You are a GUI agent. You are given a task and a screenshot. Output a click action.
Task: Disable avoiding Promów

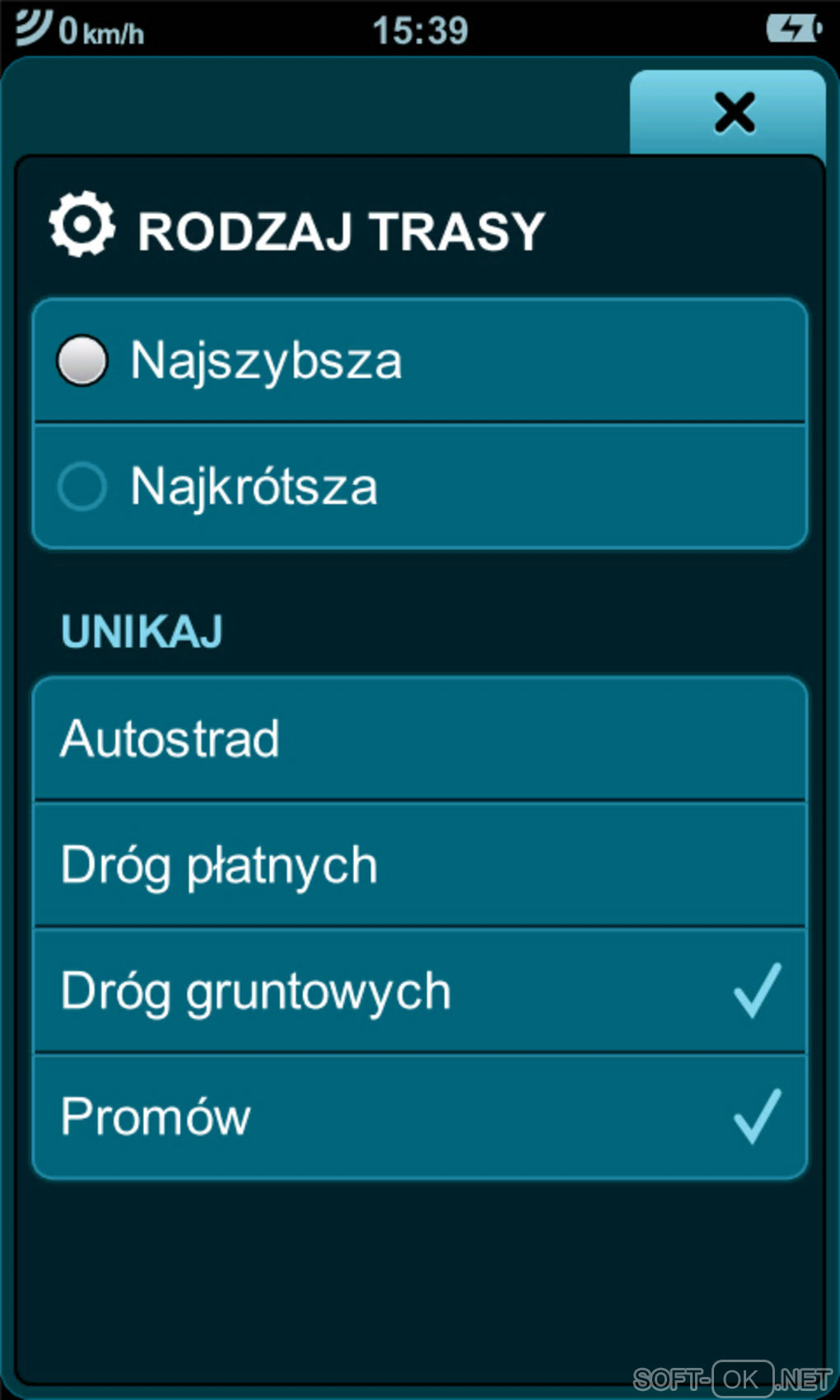[420, 1117]
